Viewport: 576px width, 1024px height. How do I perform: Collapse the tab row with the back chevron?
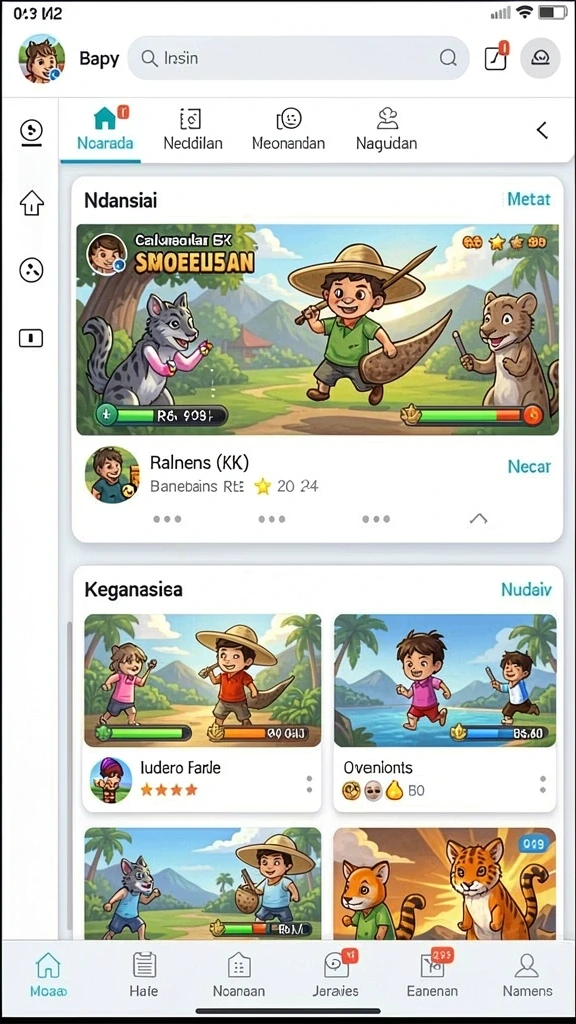(x=542, y=130)
